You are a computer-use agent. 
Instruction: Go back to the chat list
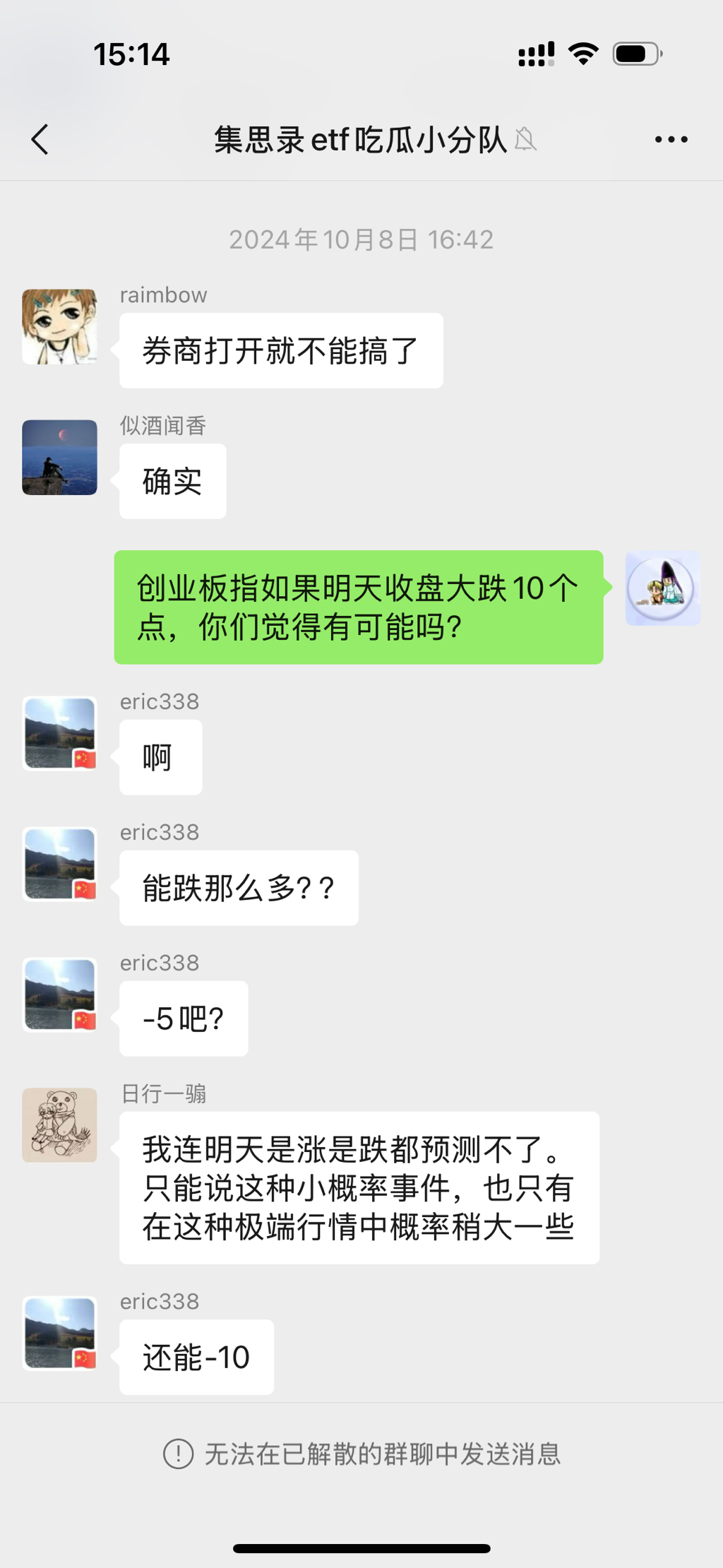(40, 140)
